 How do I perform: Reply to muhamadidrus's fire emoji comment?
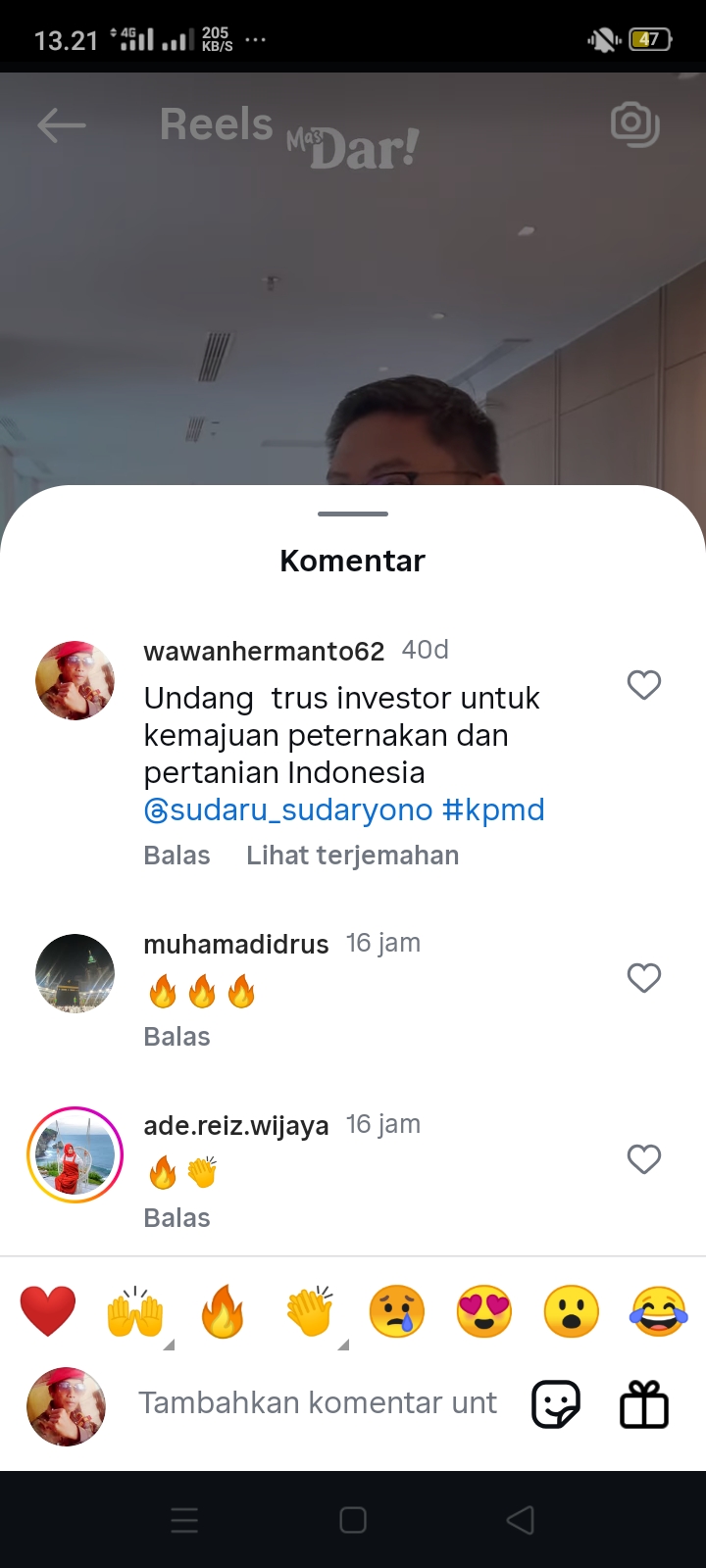pos(176,1037)
